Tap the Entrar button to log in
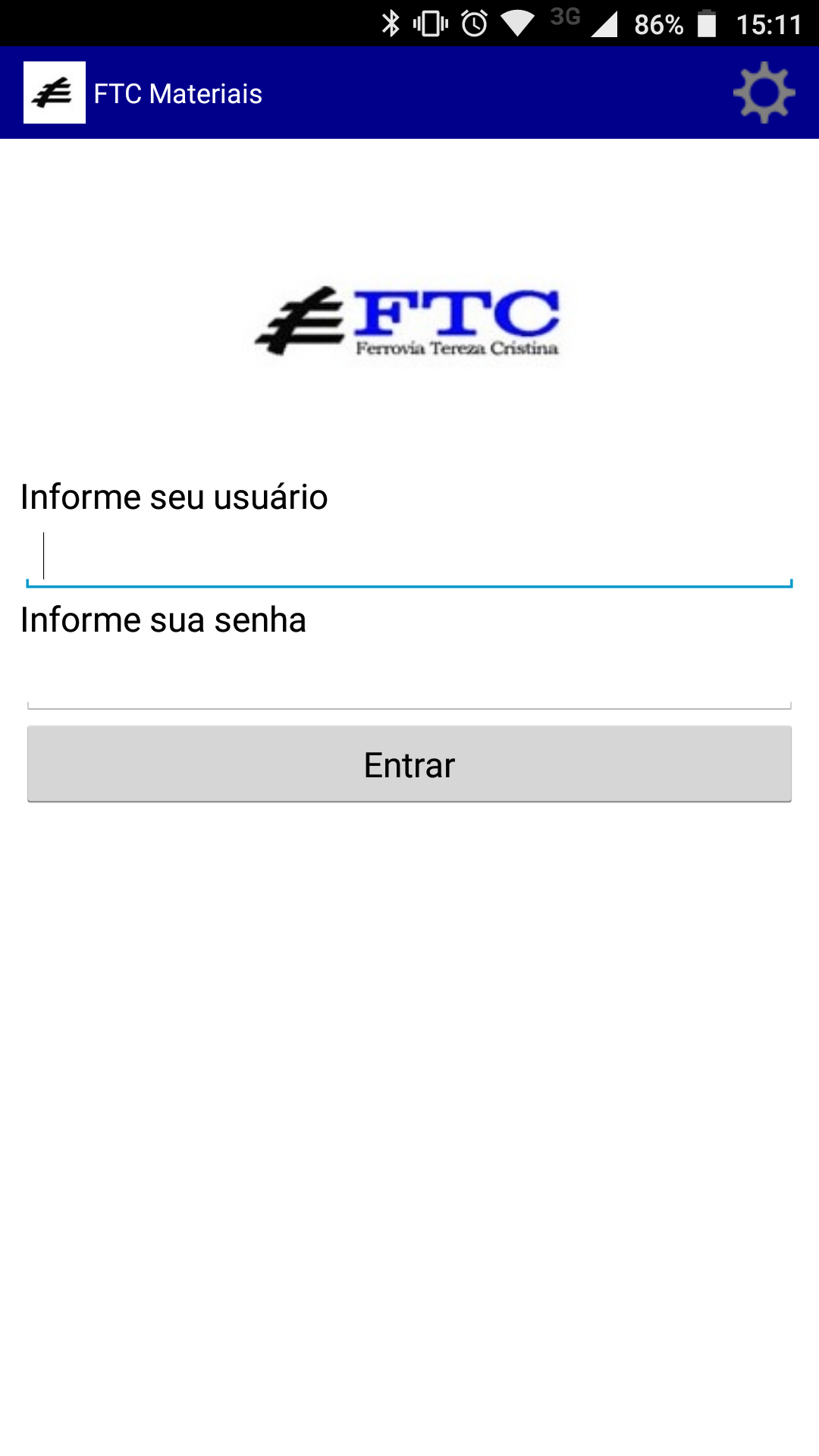This screenshot has height=1456, width=819. (x=409, y=764)
